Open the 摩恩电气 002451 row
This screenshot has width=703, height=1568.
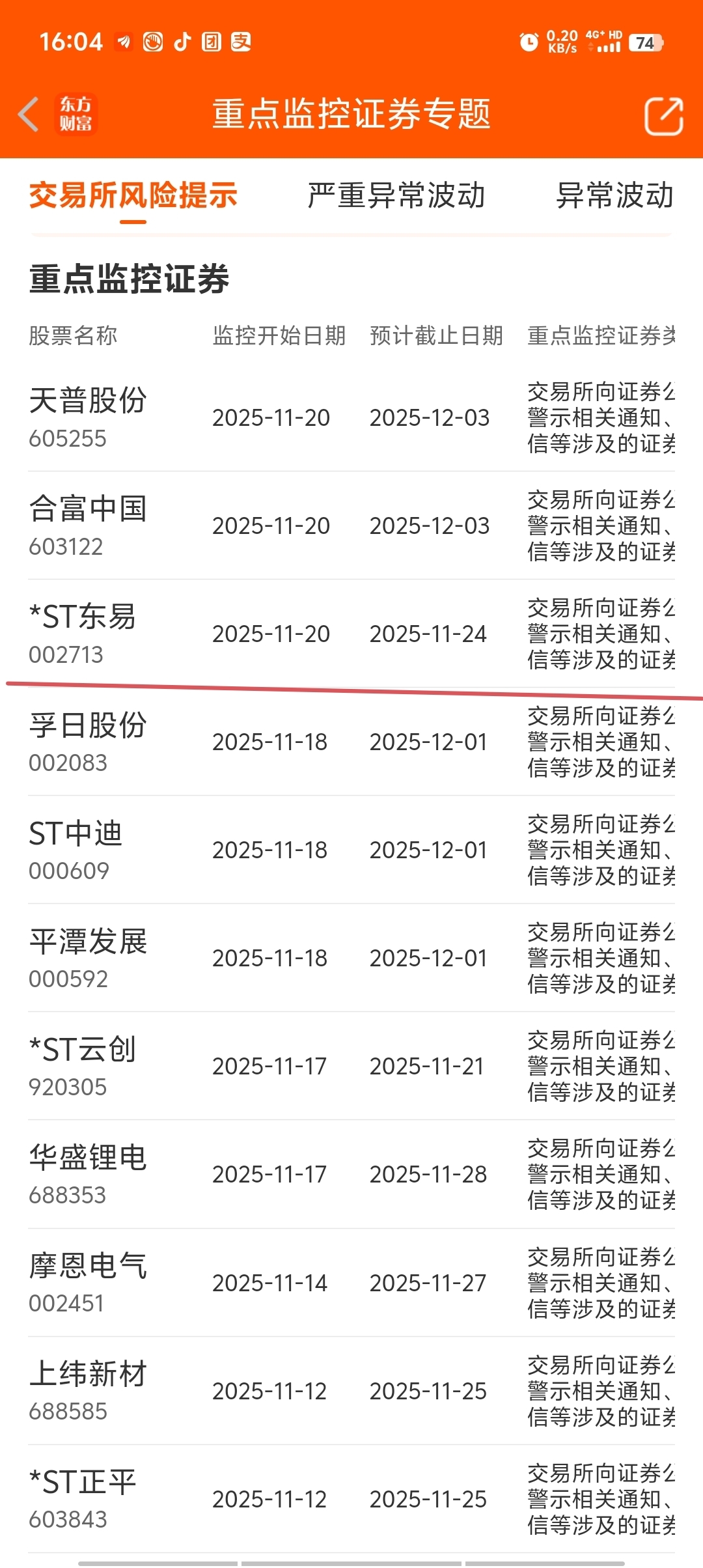tap(351, 1283)
